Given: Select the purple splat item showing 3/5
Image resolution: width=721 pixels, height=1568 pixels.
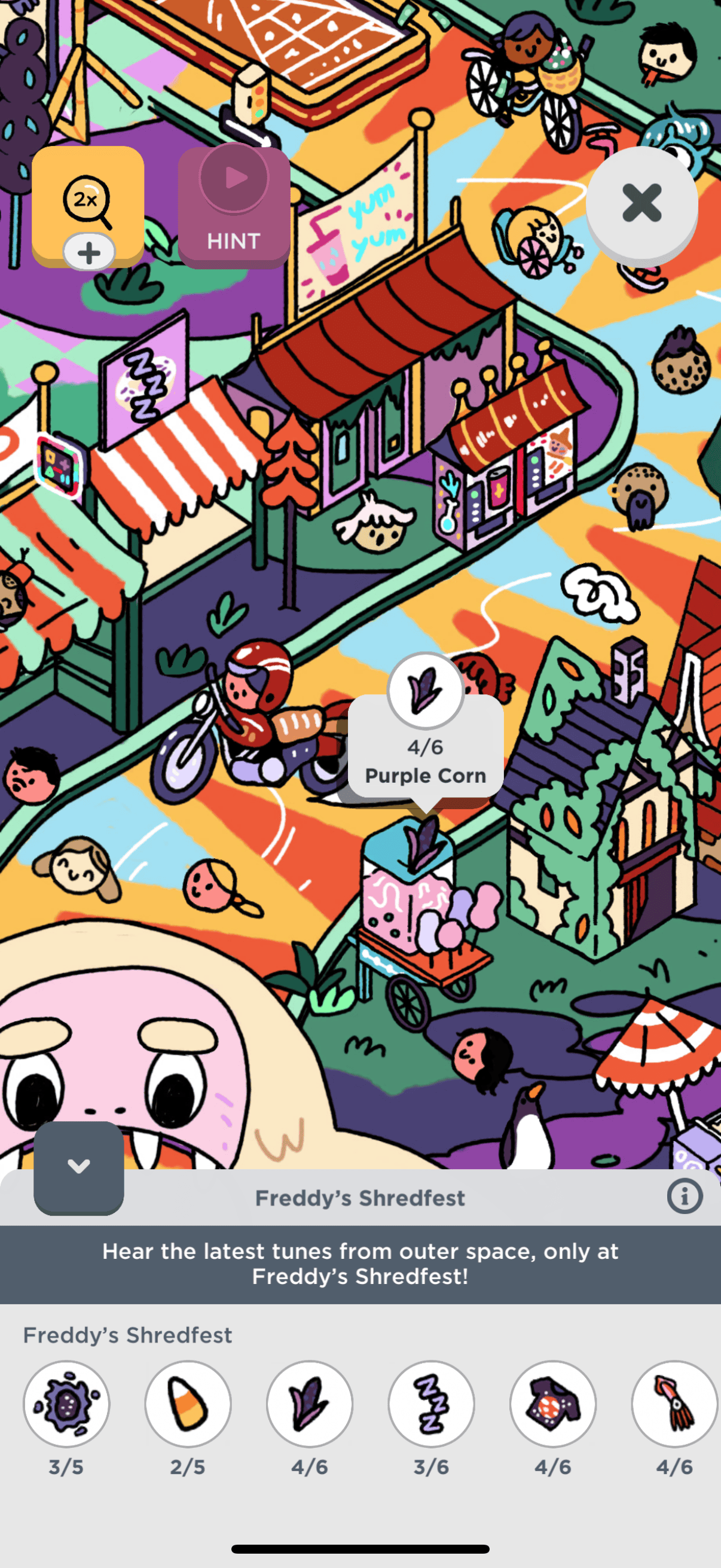Looking at the screenshot, I should pyautogui.click(x=66, y=1404).
